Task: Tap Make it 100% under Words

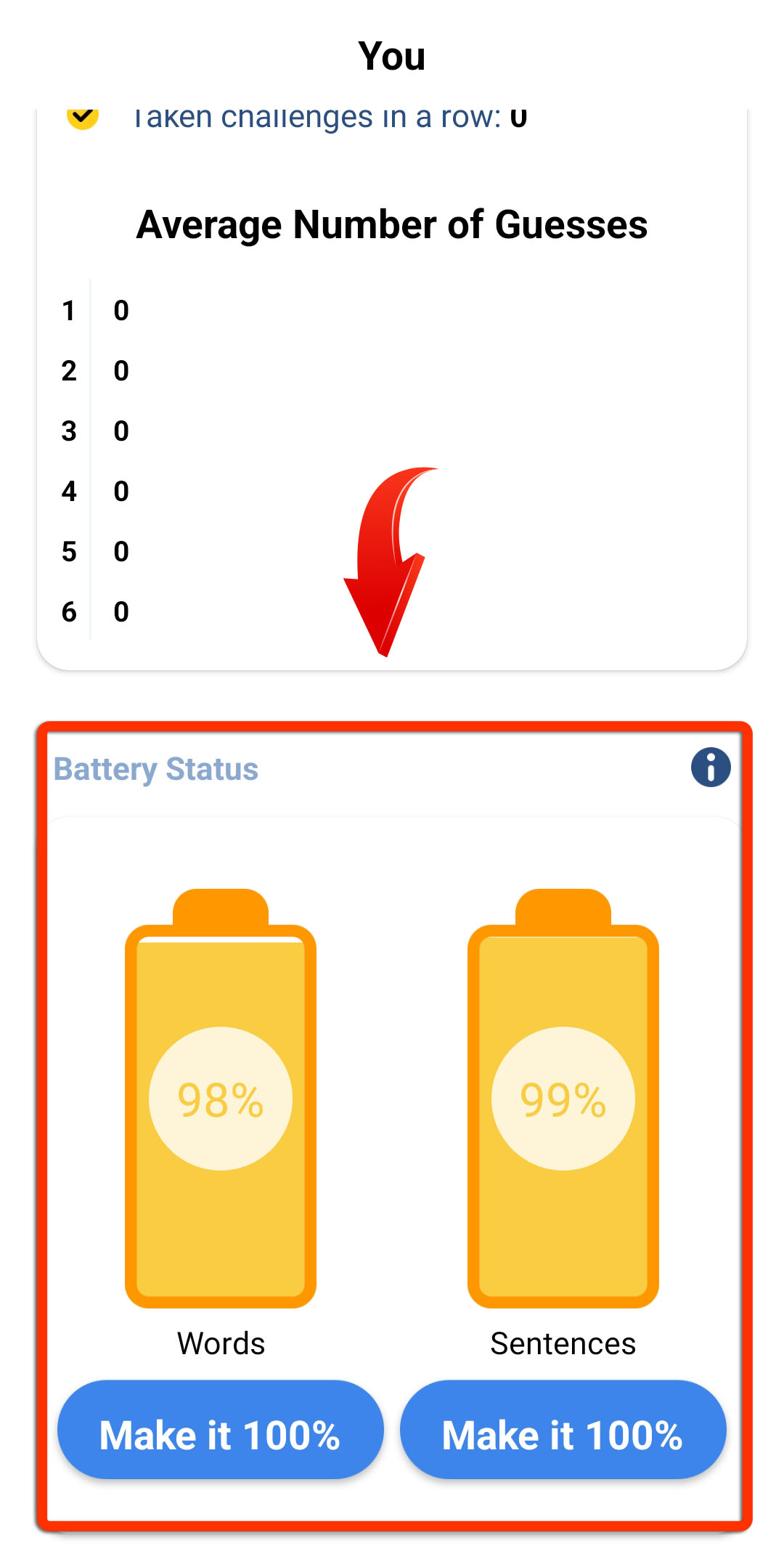Action: tap(221, 1429)
